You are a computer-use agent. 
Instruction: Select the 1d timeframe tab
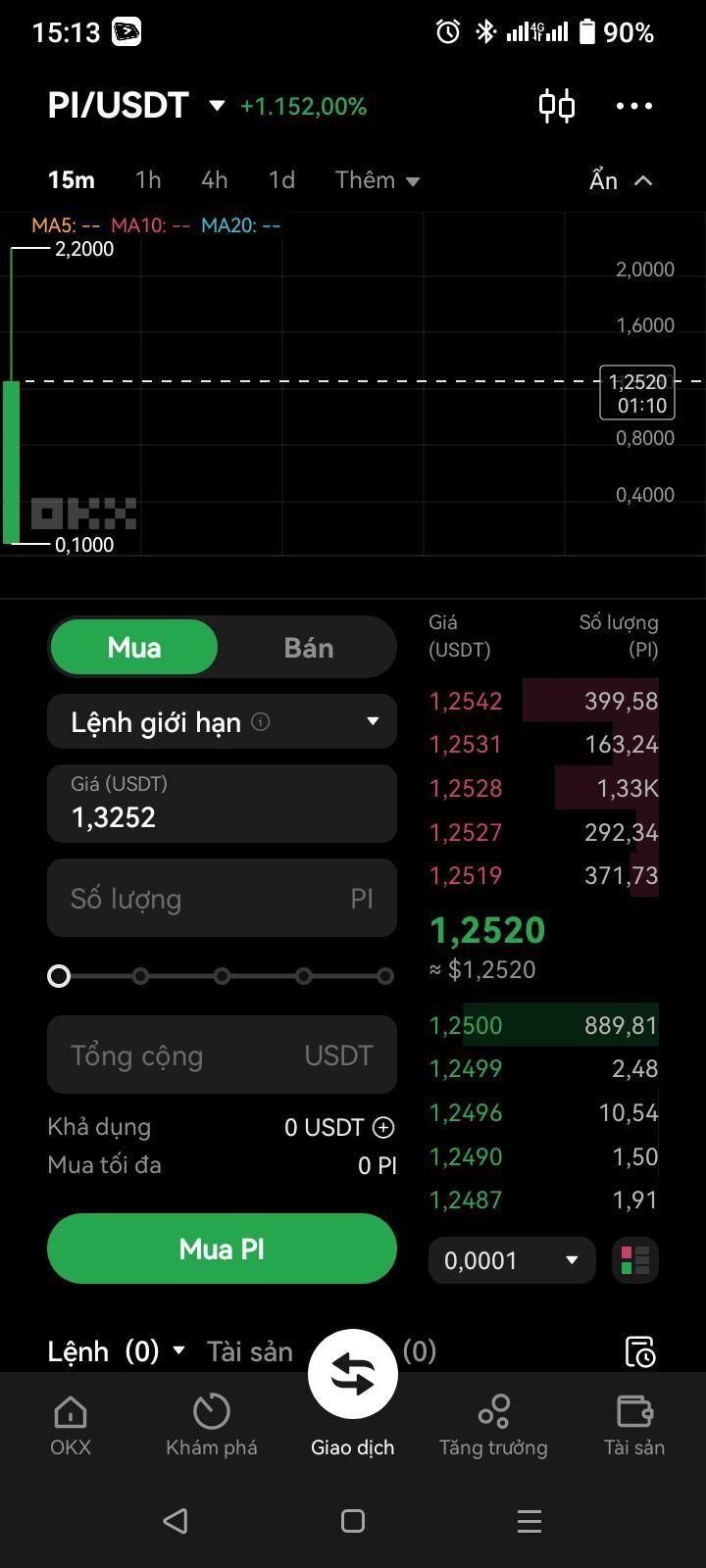(x=281, y=180)
